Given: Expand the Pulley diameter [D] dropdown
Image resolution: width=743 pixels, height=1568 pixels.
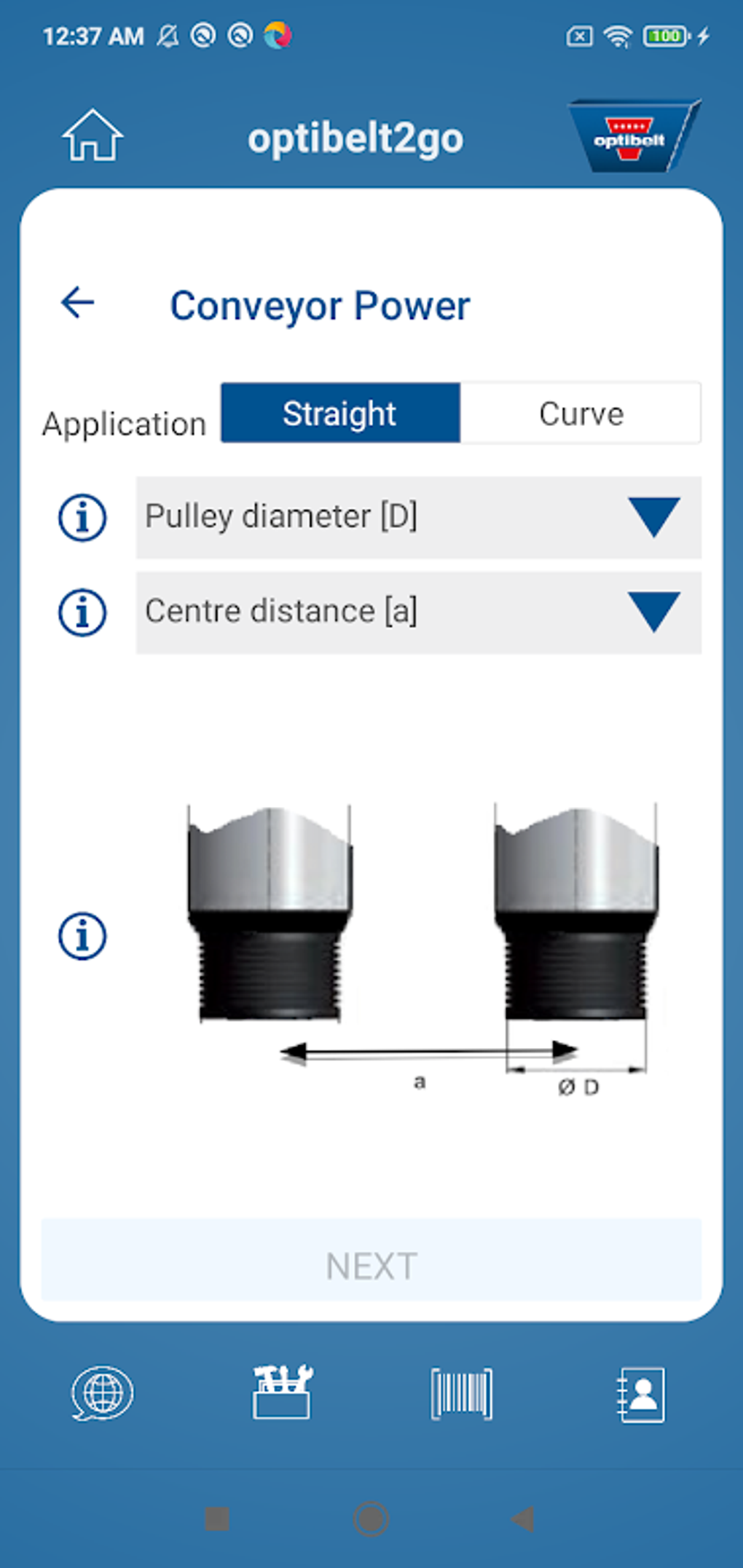Looking at the screenshot, I should (419, 519).
